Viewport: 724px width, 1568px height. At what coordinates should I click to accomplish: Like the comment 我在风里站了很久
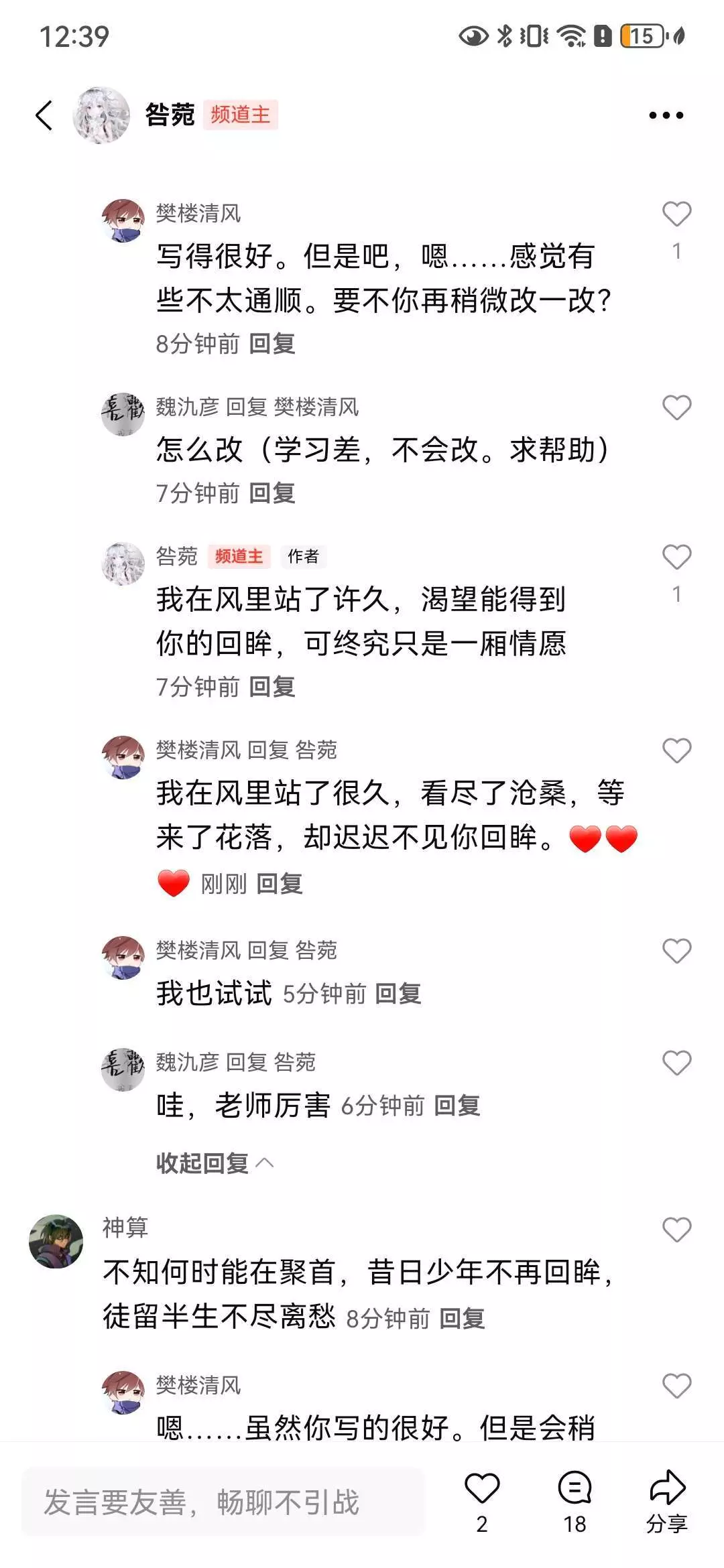tap(676, 750)
